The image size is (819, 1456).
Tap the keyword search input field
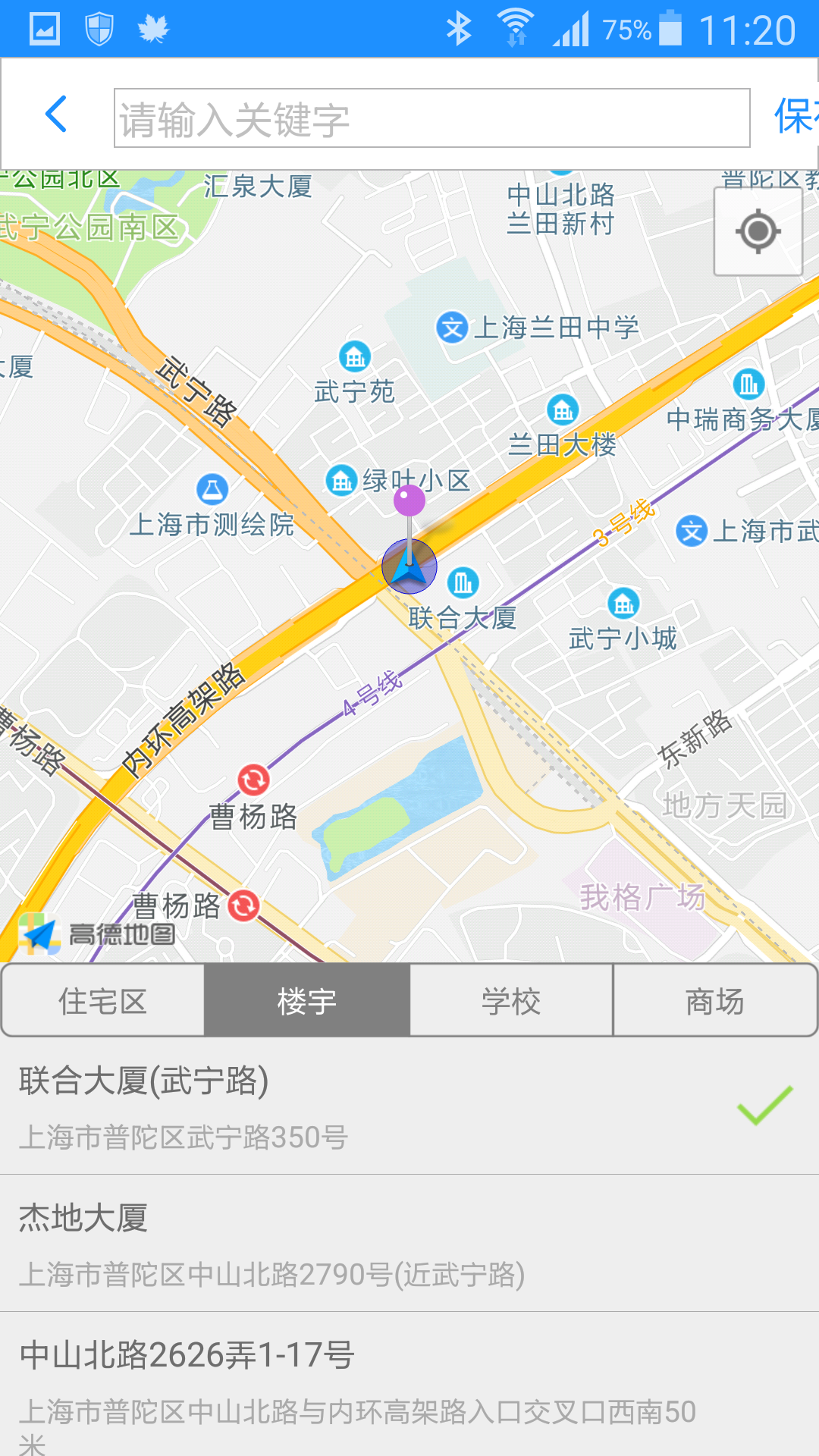point(431,118)
